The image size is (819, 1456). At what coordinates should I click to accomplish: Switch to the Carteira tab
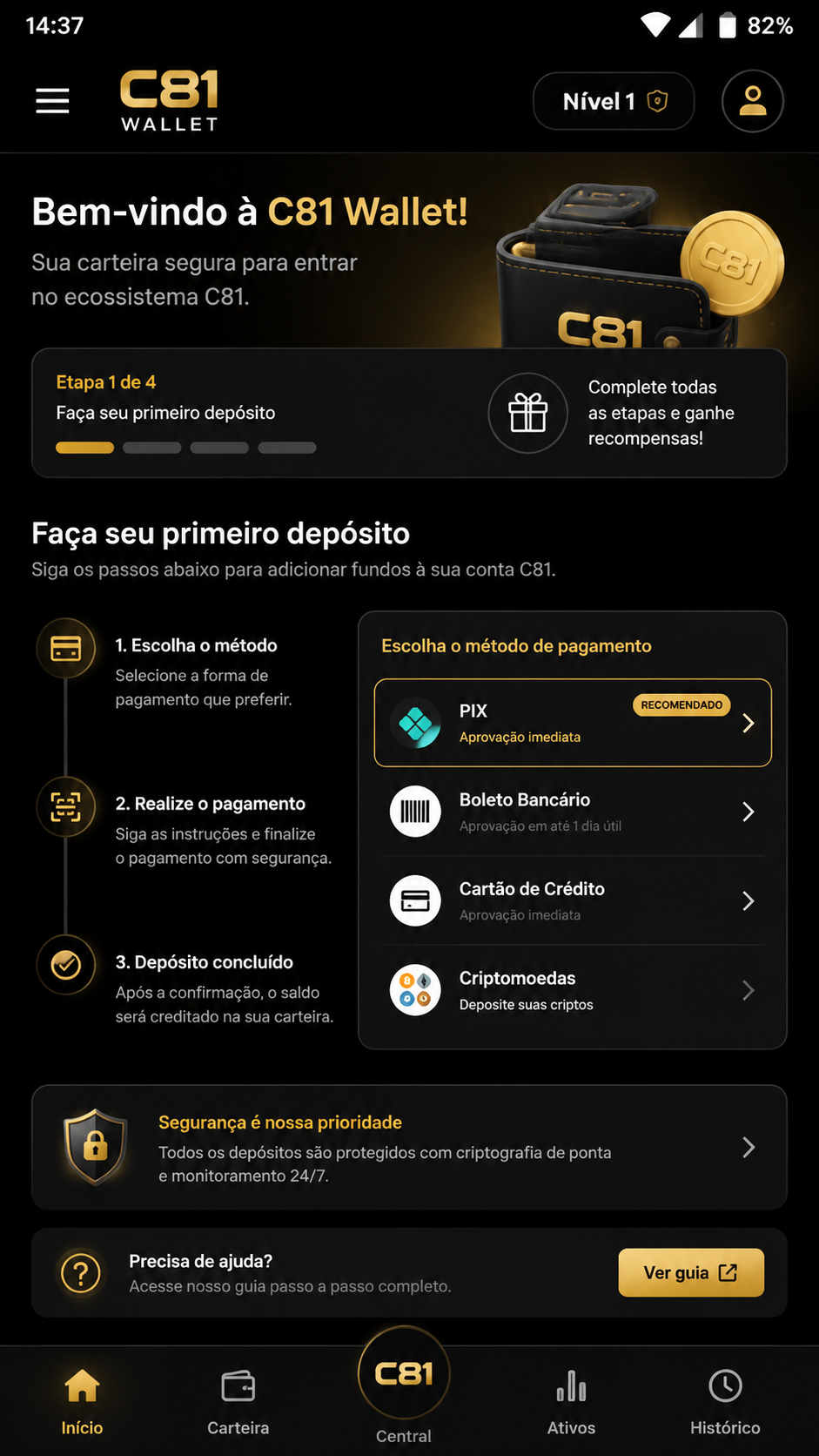[x=238, y=1402]
